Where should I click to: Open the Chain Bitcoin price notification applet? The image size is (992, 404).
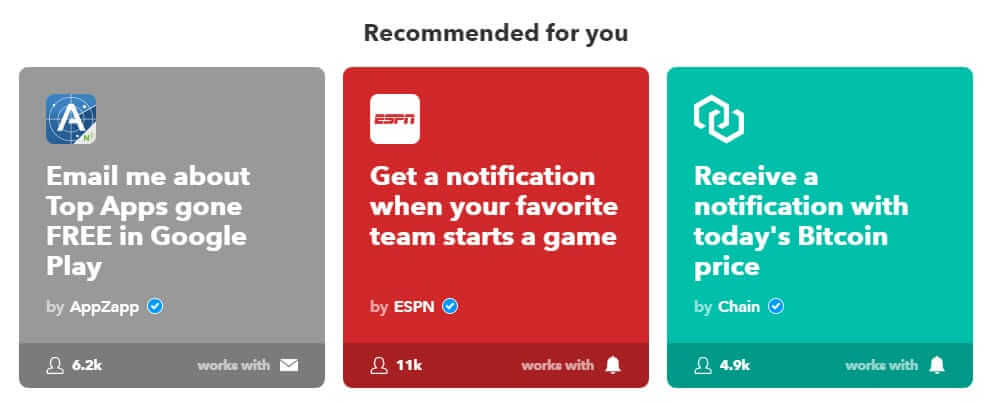point(801,221)
